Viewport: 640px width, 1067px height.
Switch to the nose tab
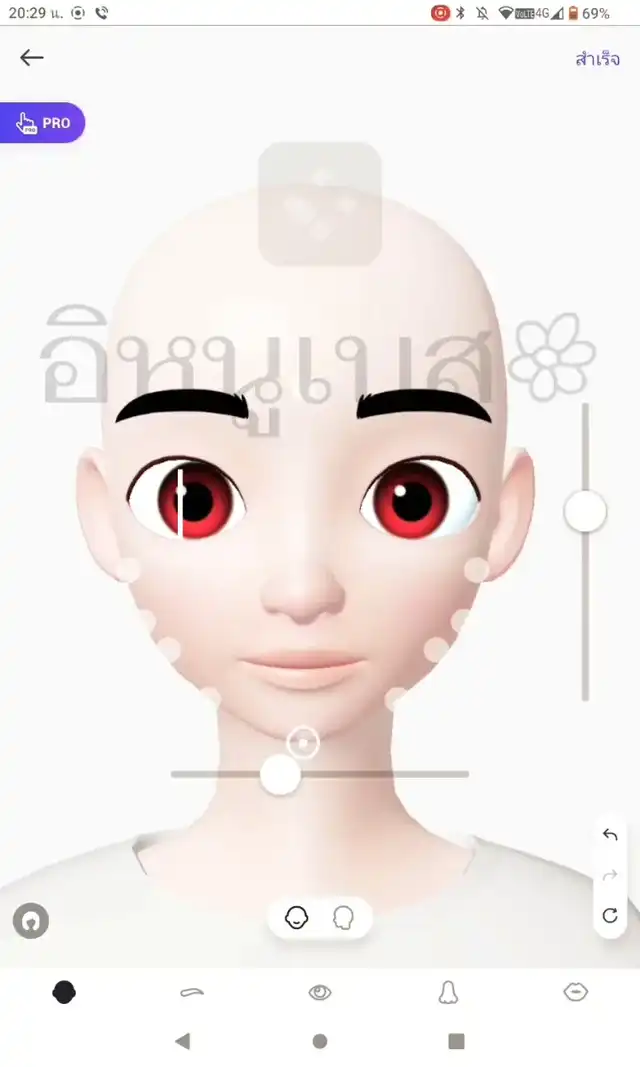pyautogui.click(x=448, y=992)
